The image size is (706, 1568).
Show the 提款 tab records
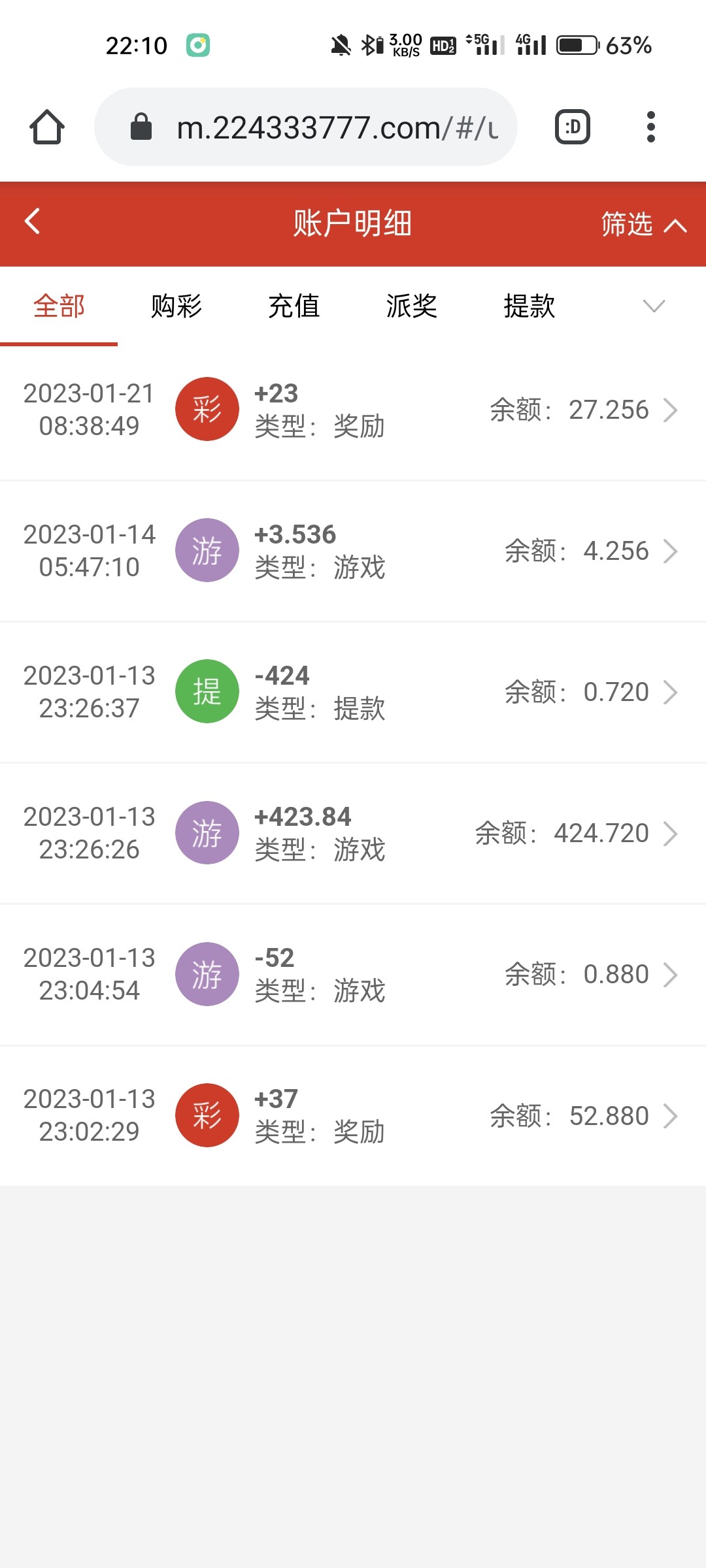529,306
